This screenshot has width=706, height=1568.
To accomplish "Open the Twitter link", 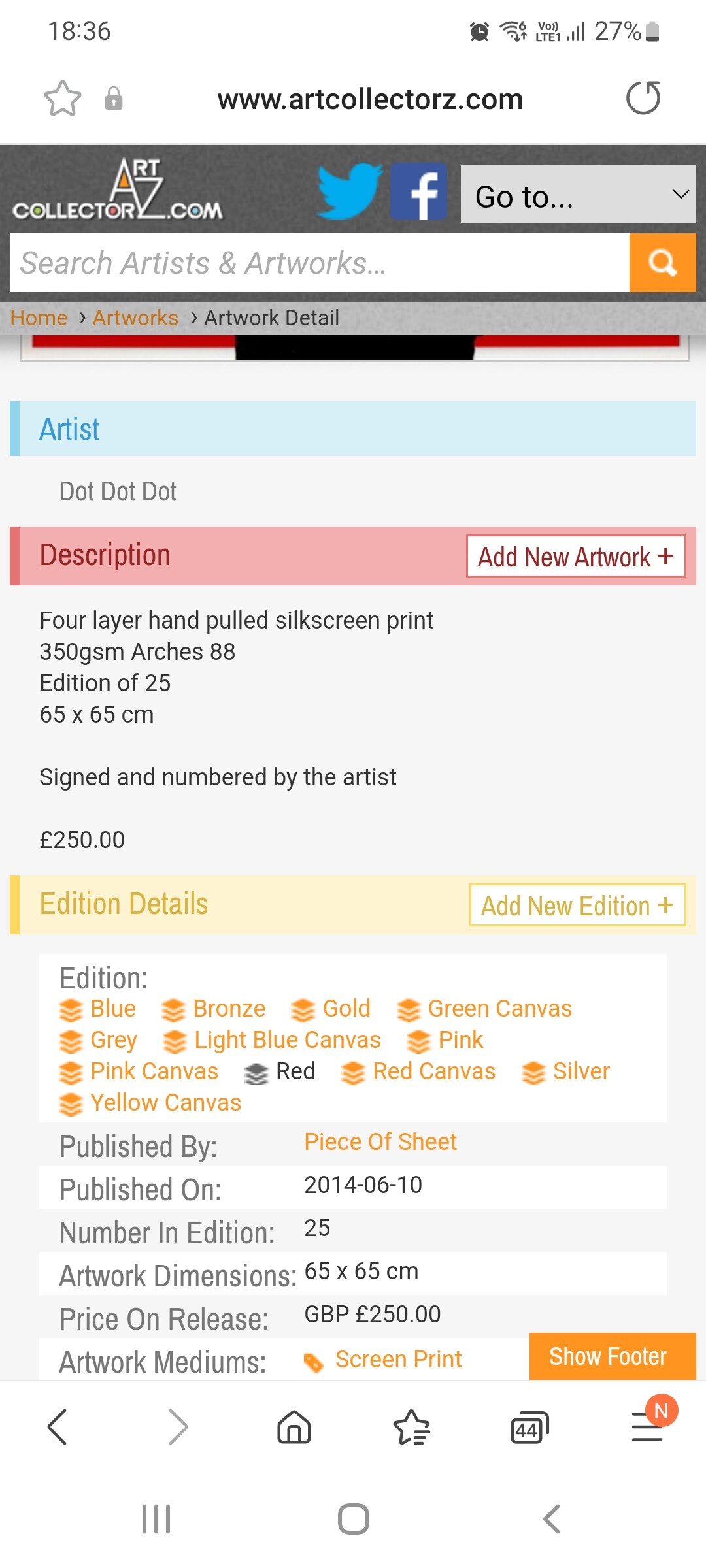I will pos(350,191).
